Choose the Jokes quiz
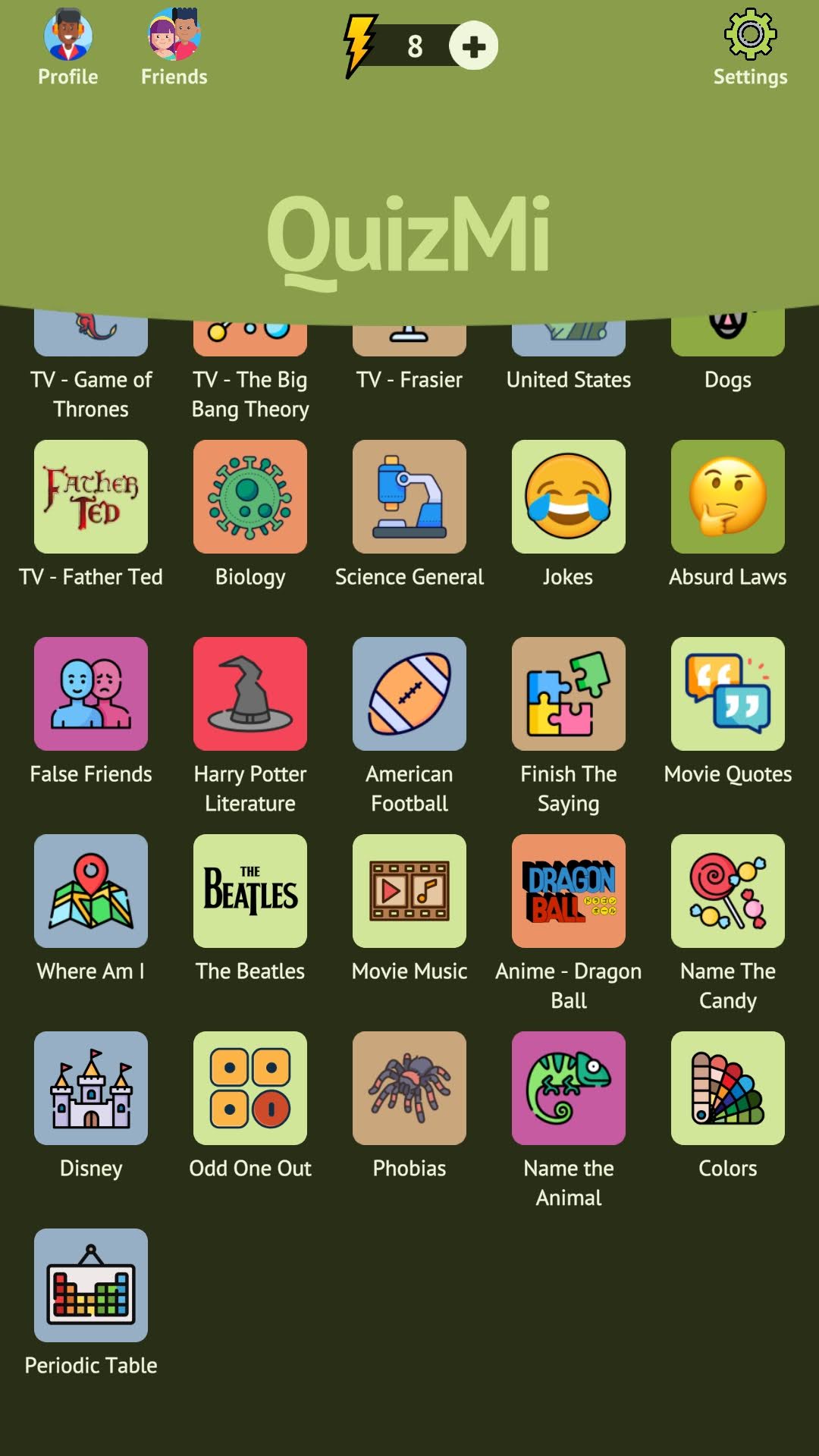Screen dimensions: 819x1456 coord(569,497)
